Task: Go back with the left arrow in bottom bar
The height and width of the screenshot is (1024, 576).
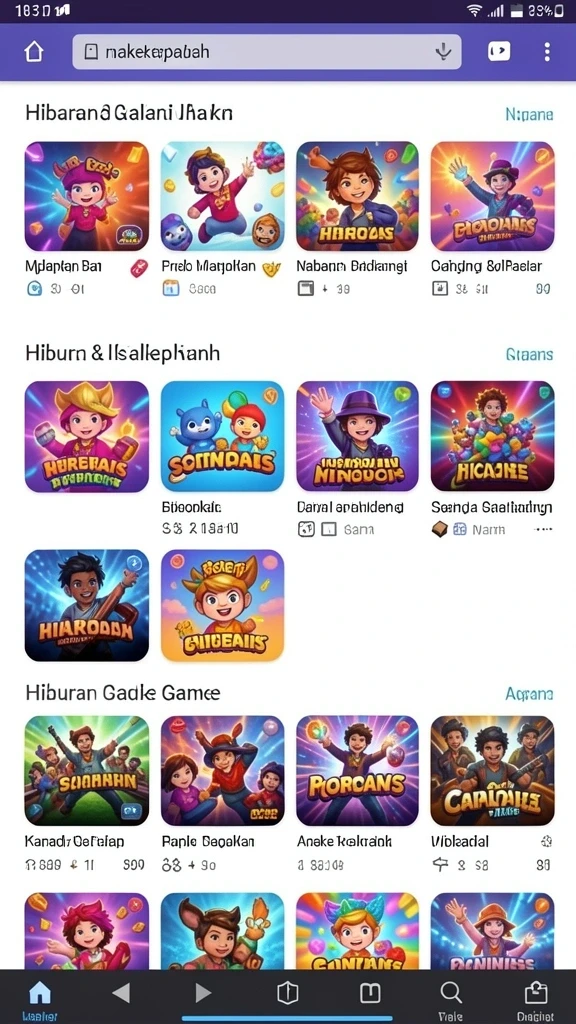Action: [x=121, y=993]
